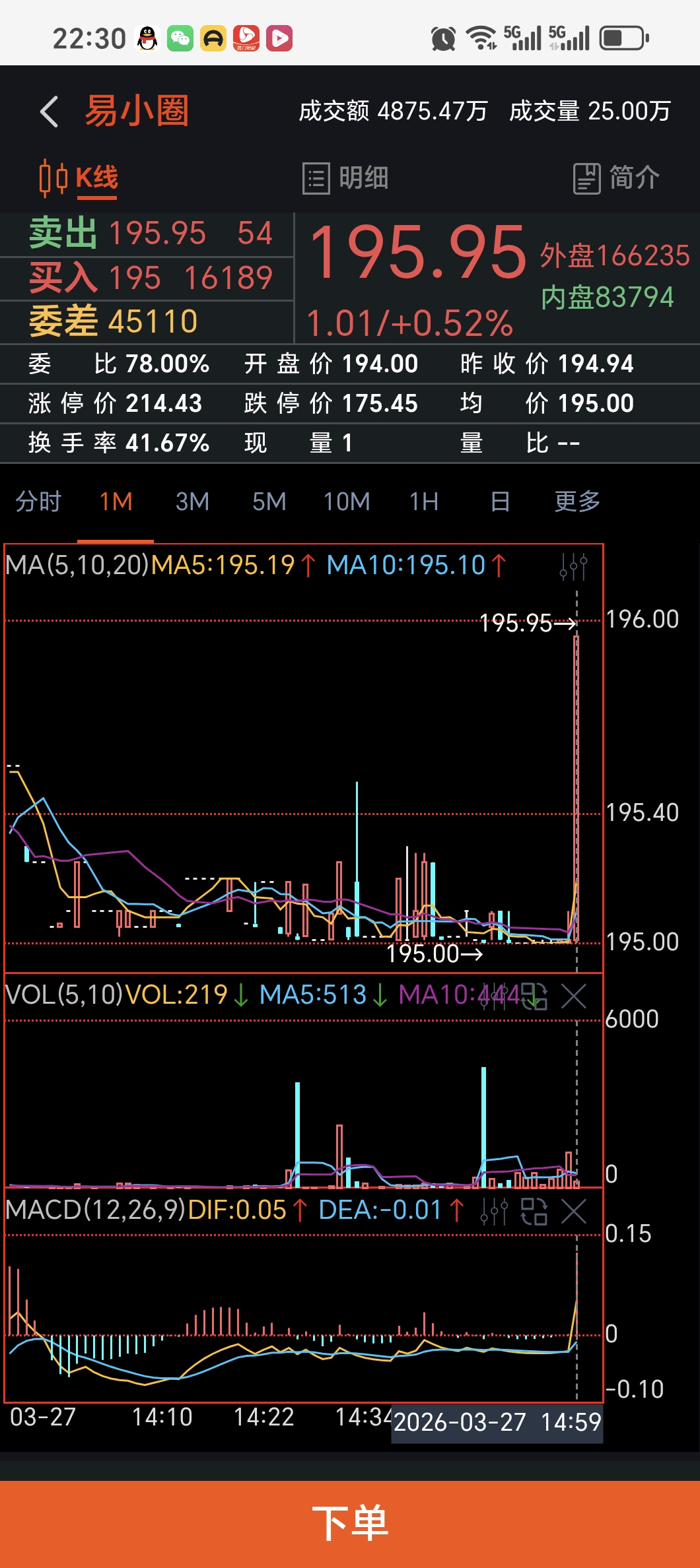Tap 下单 to place an order
This screenshot has width=700, height=1568.
(x=350, y=1523)
